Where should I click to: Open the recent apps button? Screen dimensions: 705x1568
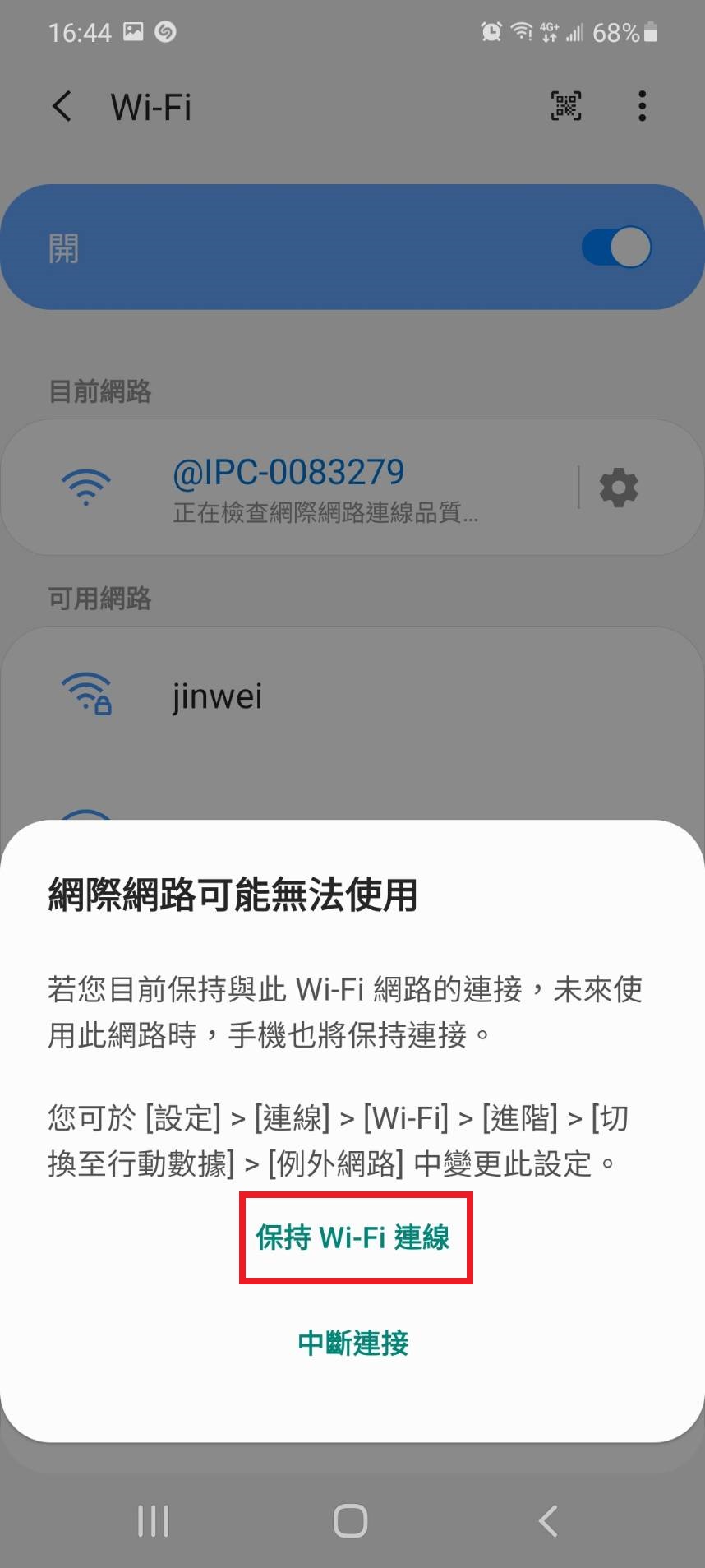click(x=154, y=1520)
